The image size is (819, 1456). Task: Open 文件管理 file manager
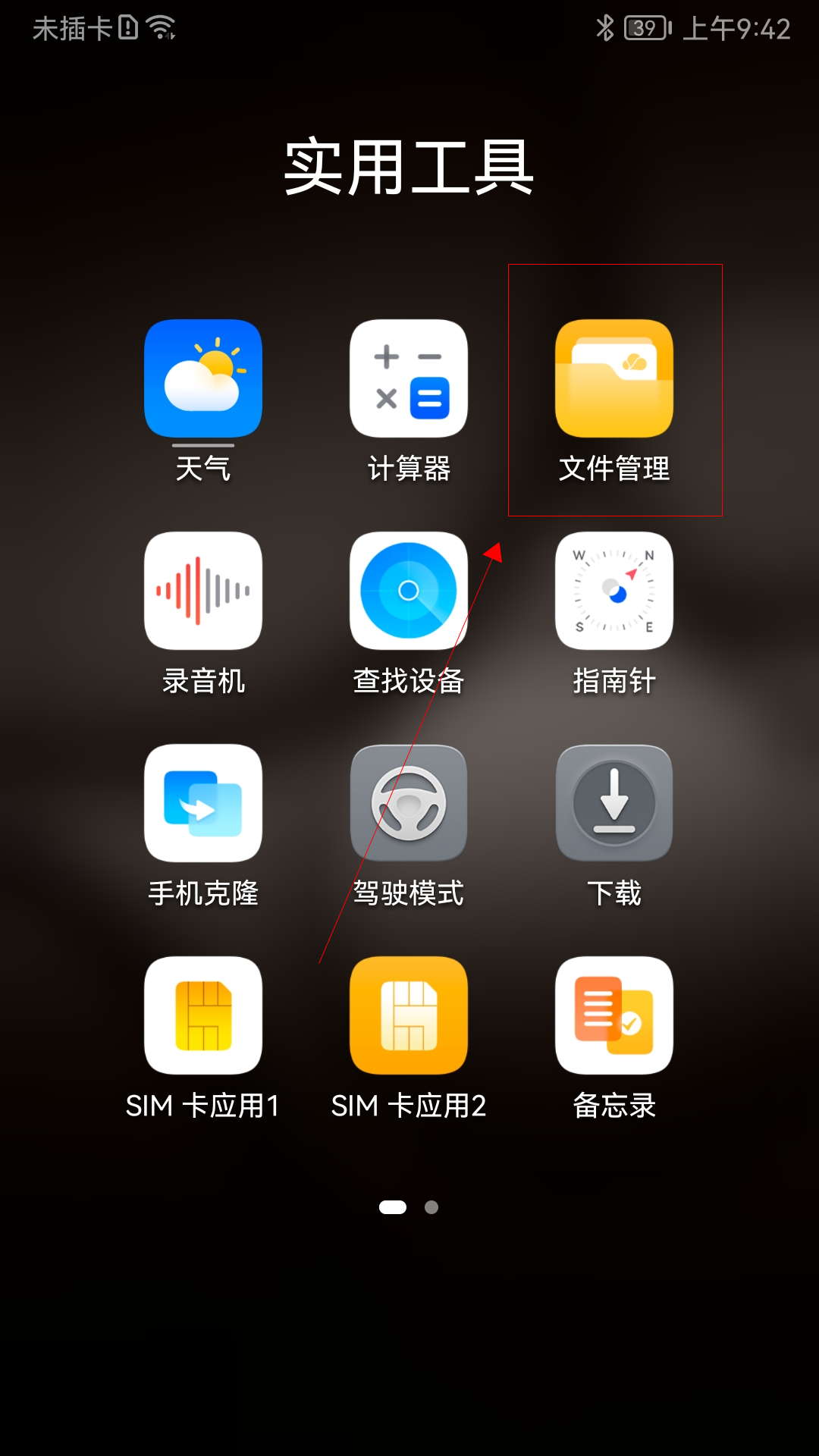(x=614, y=378)
